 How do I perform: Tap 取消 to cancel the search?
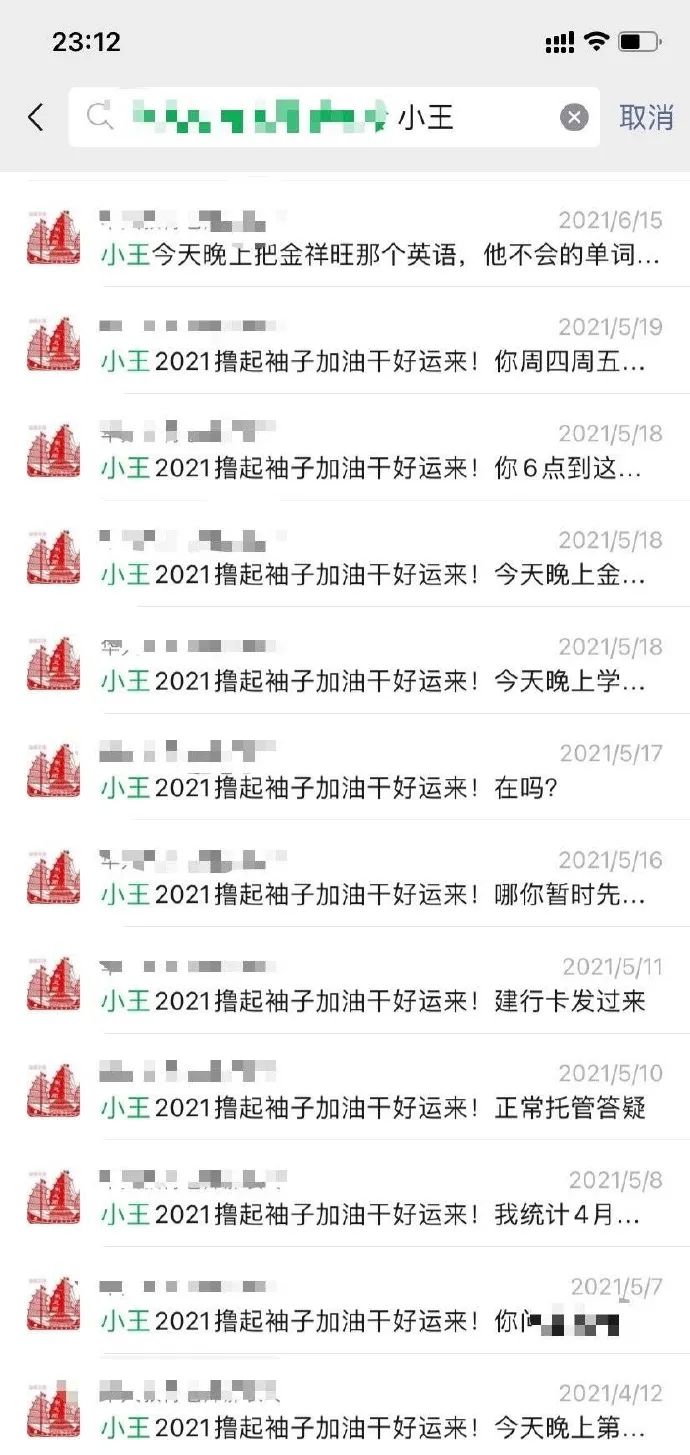646,118
